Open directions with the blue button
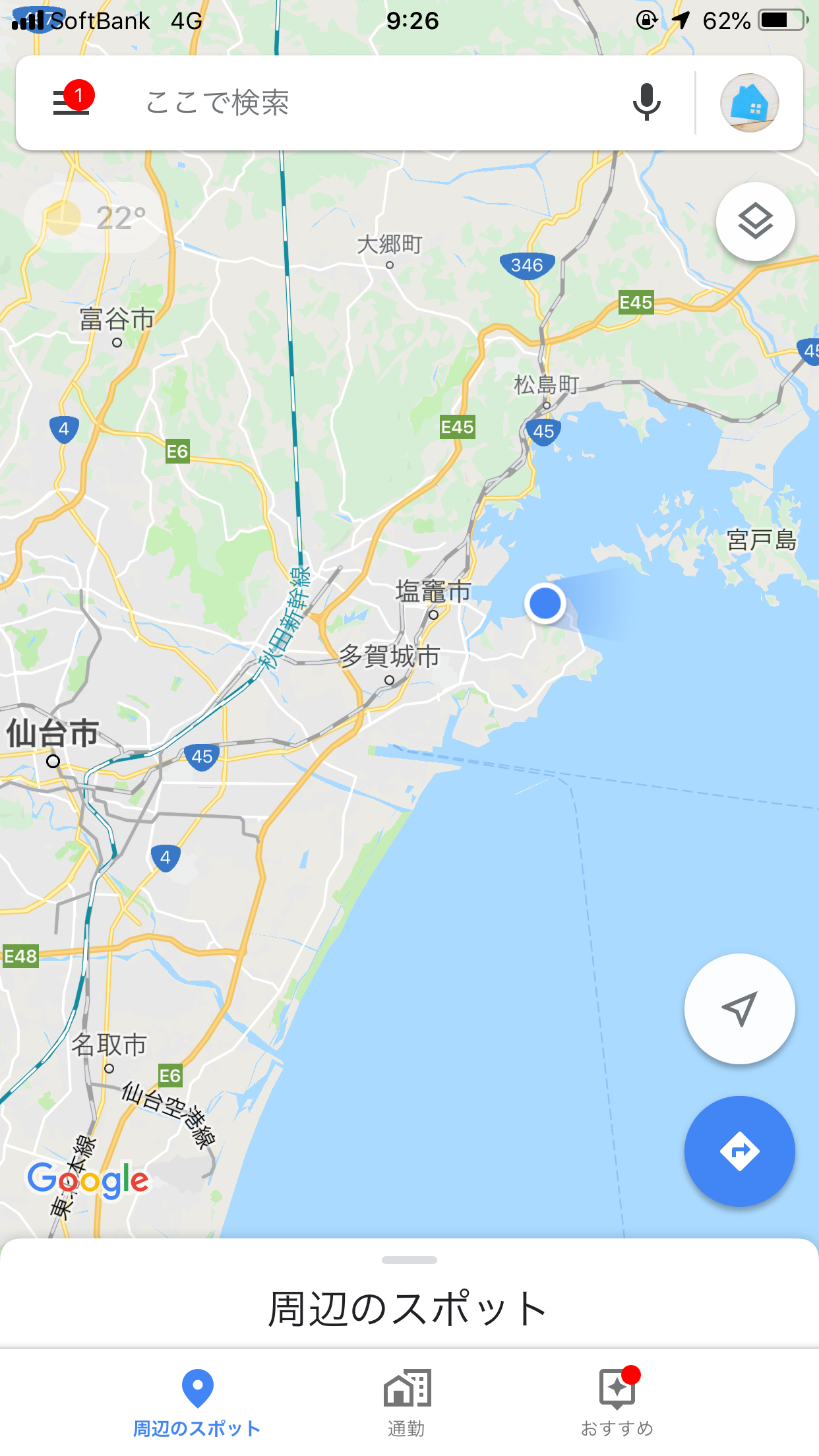 tap(739, 1151)
